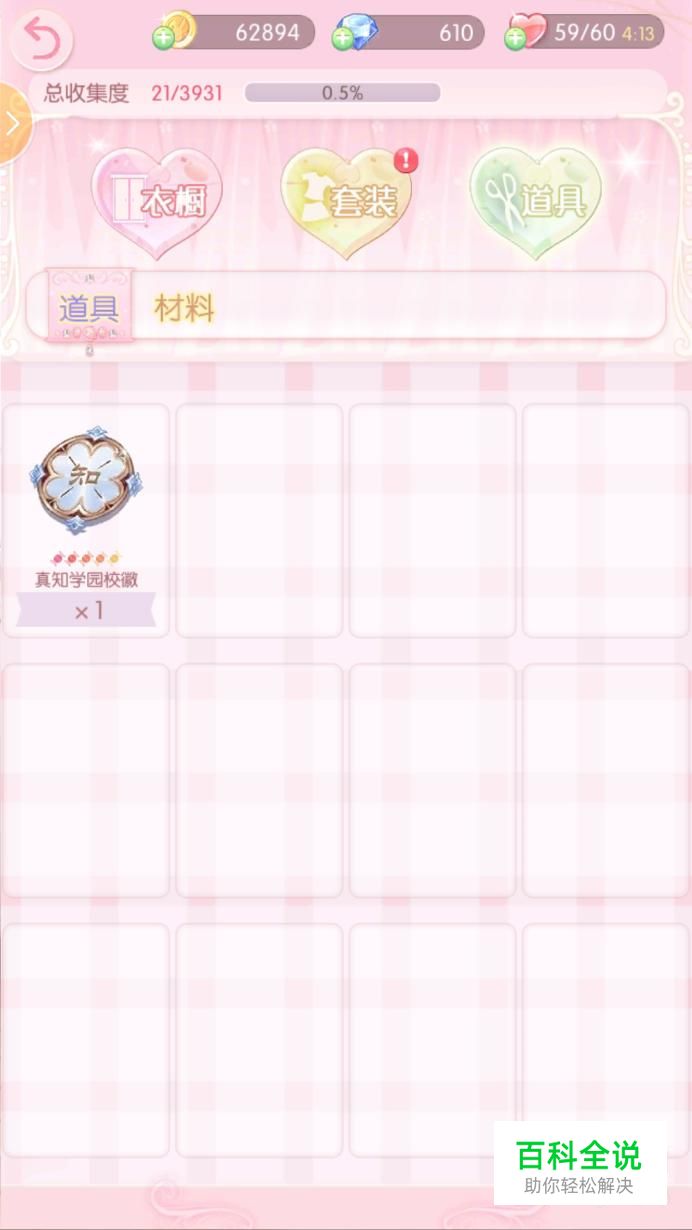Add more diamonds
Screen dimensions: 692x1230
342,39
